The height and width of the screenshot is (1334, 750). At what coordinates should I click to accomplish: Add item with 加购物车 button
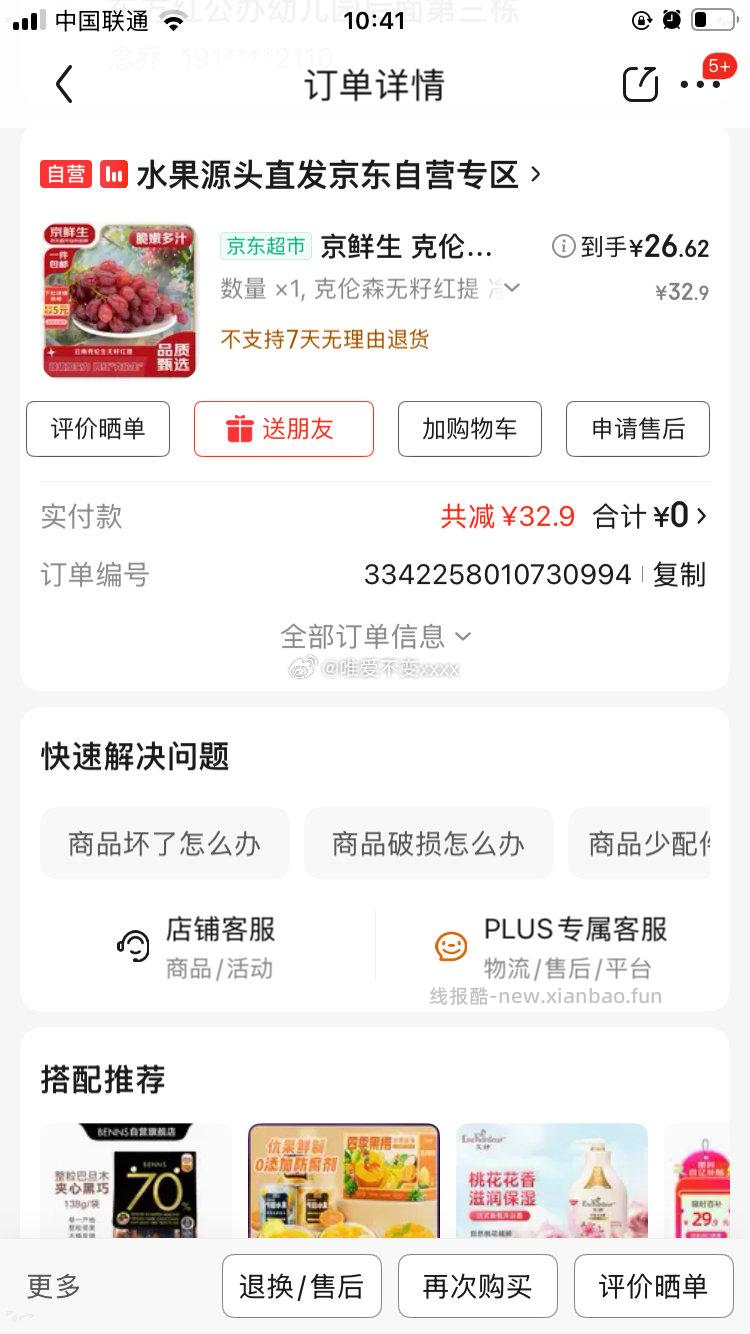(x=470, y=429)
